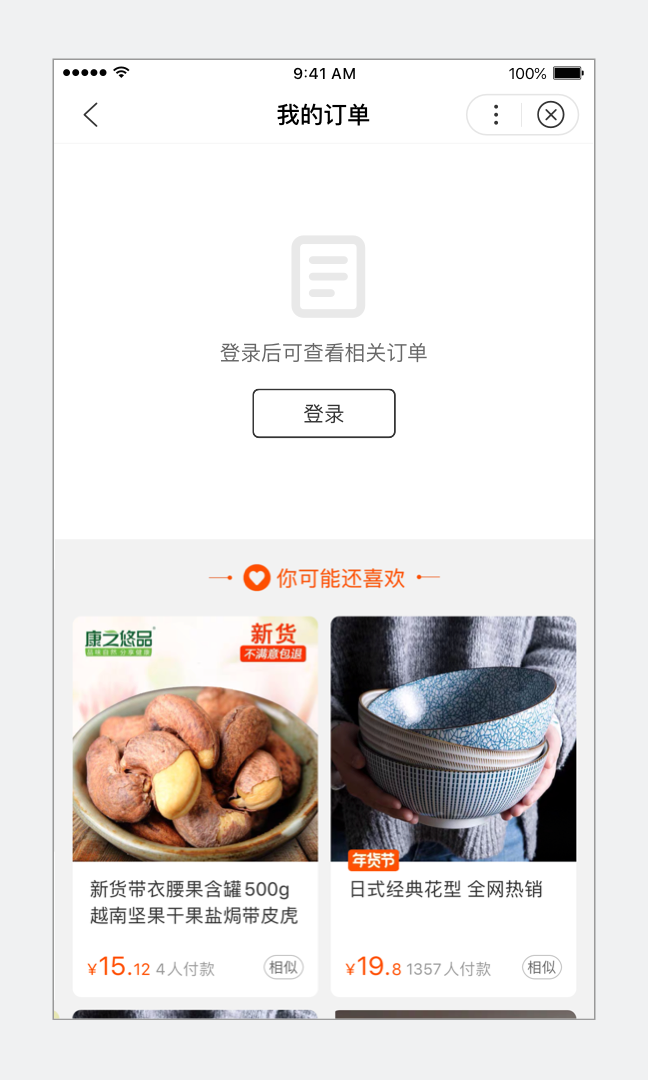The width and height of the screenshot is (648, 1080).
Task: Tap the 登录 login button
Action: click(x=324, y=413)
